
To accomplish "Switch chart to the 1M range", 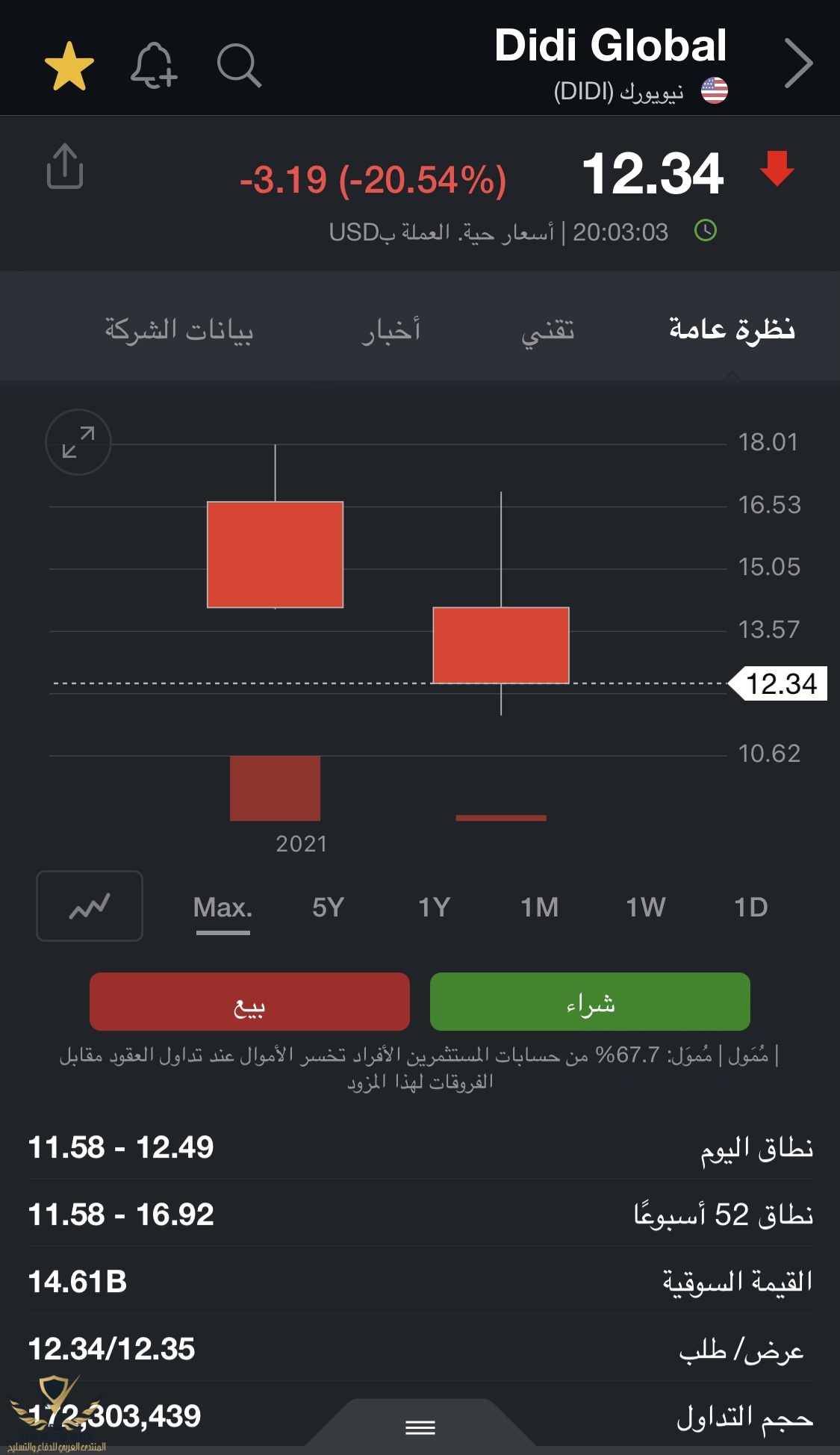I will click(539, 908).
